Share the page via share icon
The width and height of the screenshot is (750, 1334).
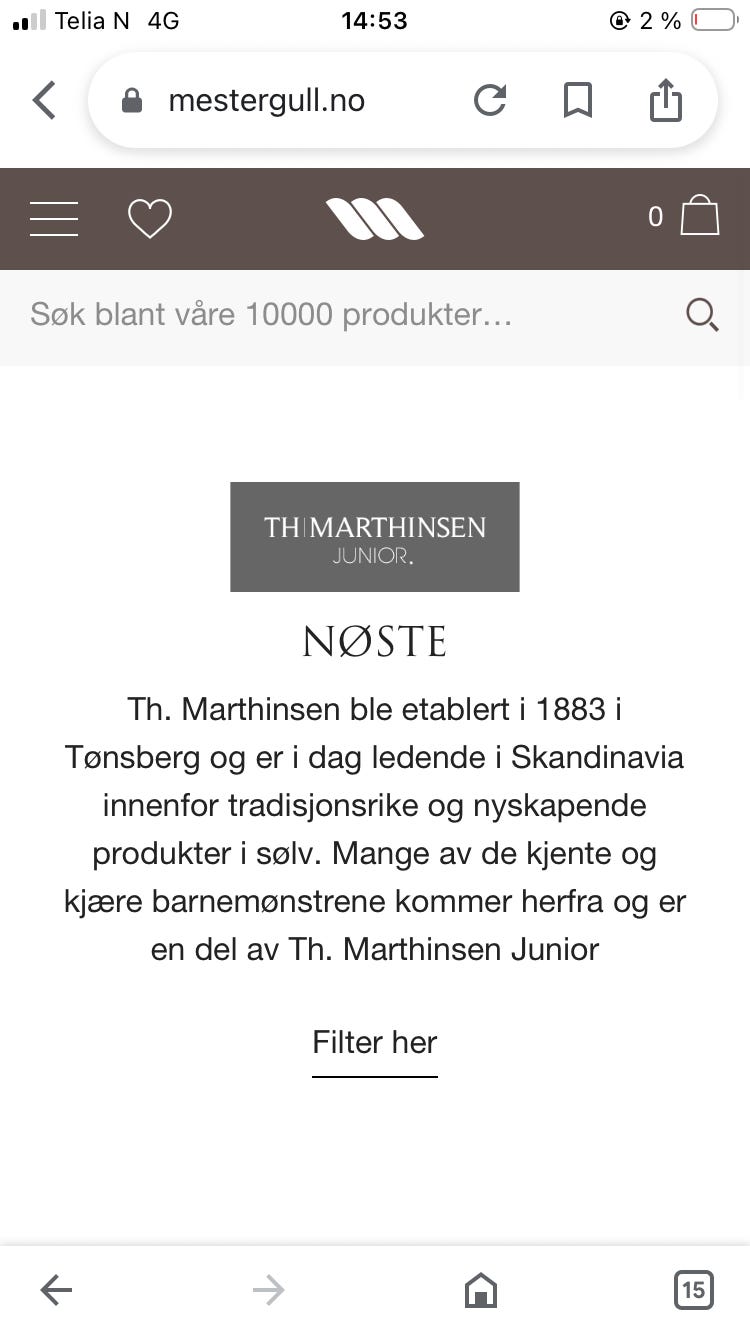666,100
